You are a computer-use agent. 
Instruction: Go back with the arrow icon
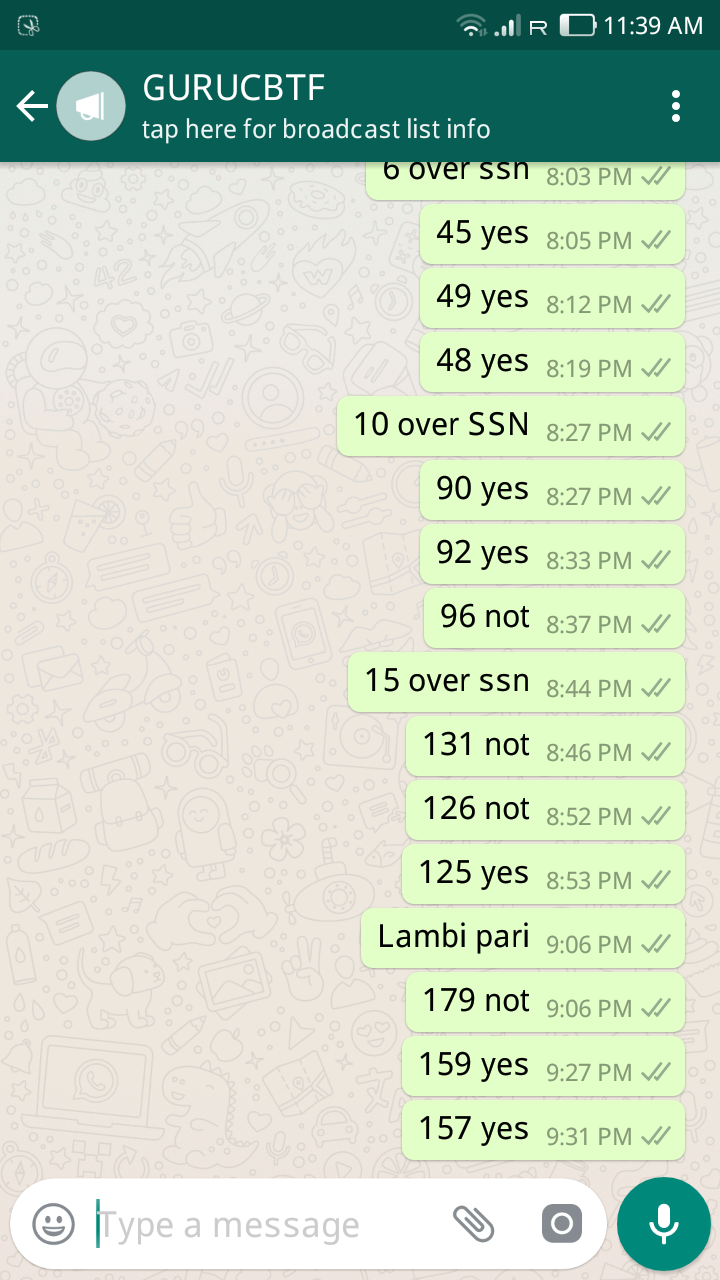(32, 106)
